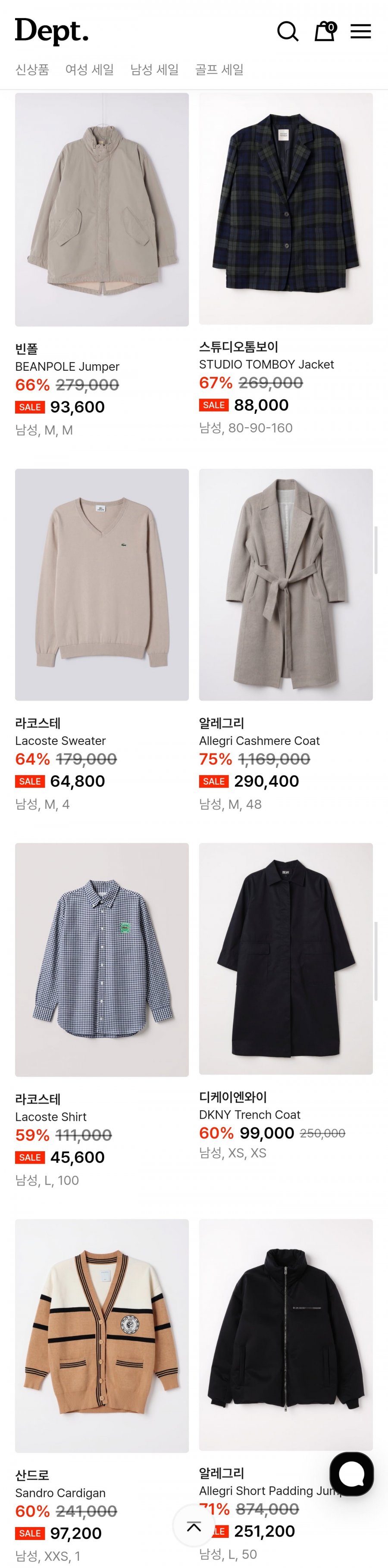Open the hamburger menu
The width and height of the screenshot is (388, 1568).
[x=360, y=31]
